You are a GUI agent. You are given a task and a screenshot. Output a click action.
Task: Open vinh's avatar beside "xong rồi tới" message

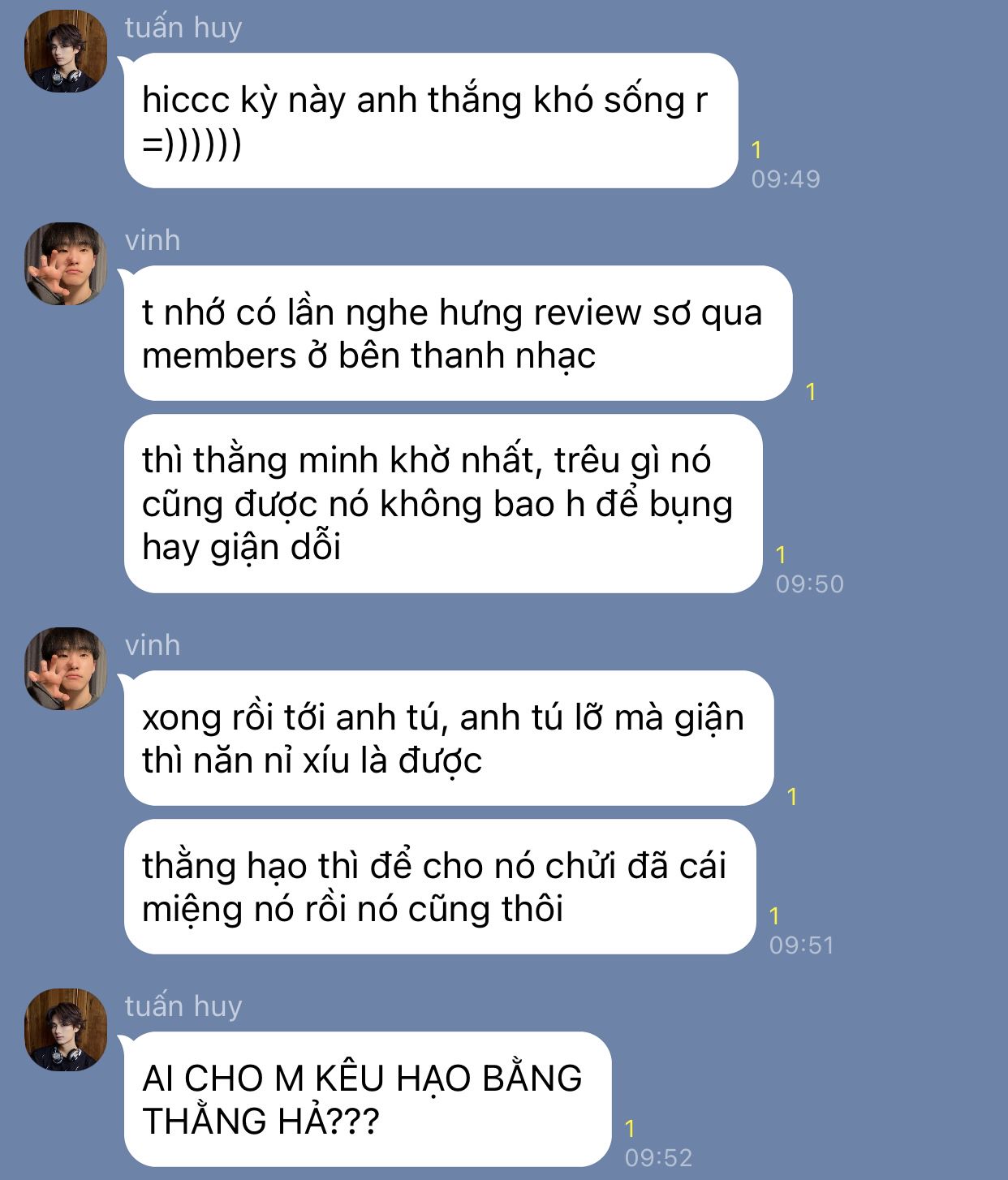tap(66, 669)
